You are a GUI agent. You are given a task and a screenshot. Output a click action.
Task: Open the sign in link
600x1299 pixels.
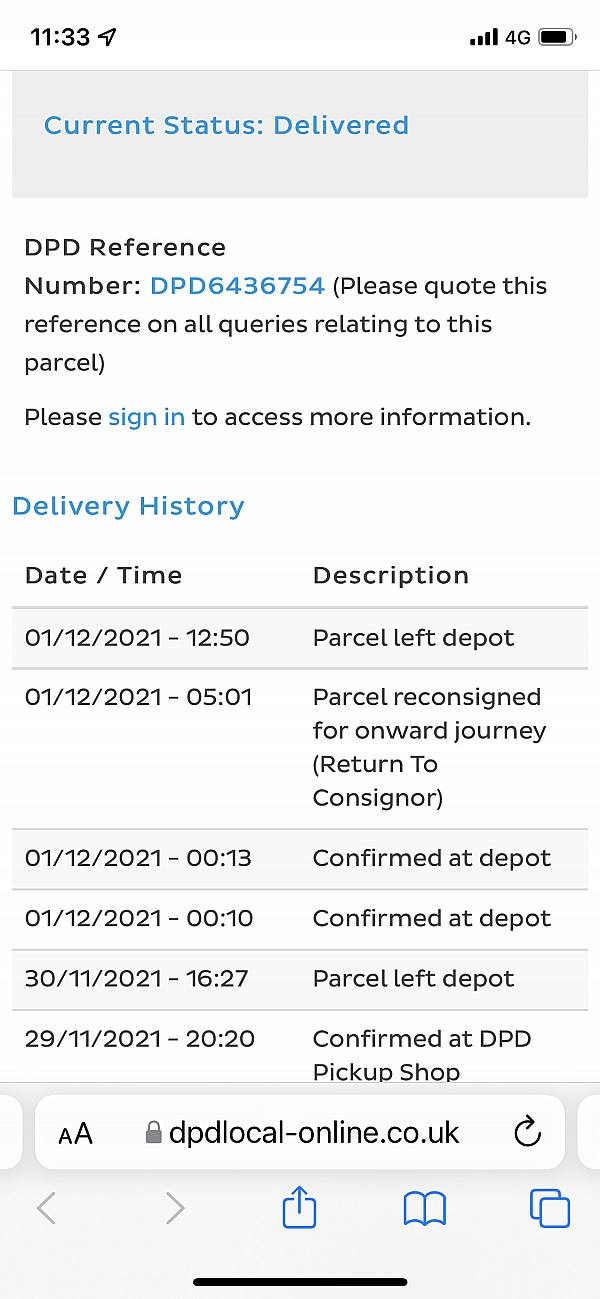click(146, 417)
